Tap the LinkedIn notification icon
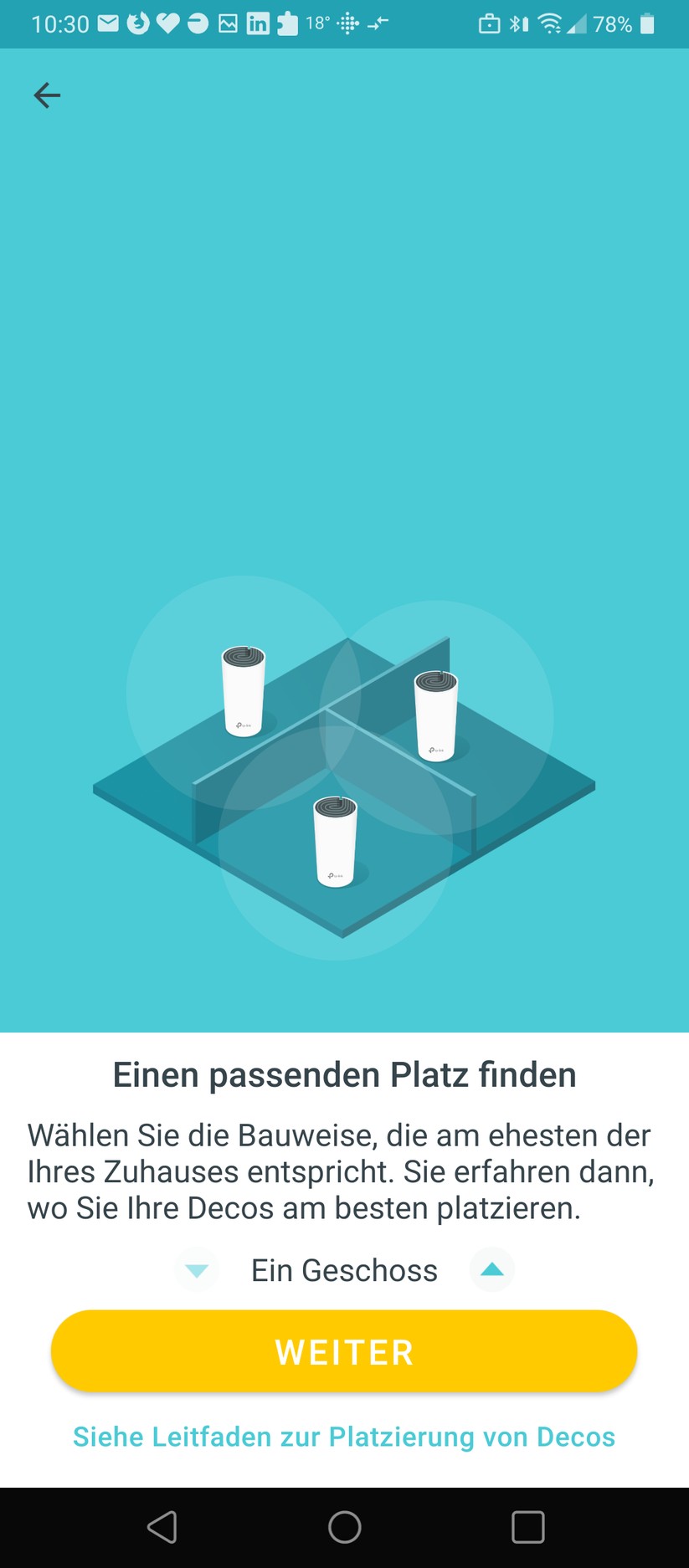The width and height of the screenshot is (689, 1568). tap(258, 23)
